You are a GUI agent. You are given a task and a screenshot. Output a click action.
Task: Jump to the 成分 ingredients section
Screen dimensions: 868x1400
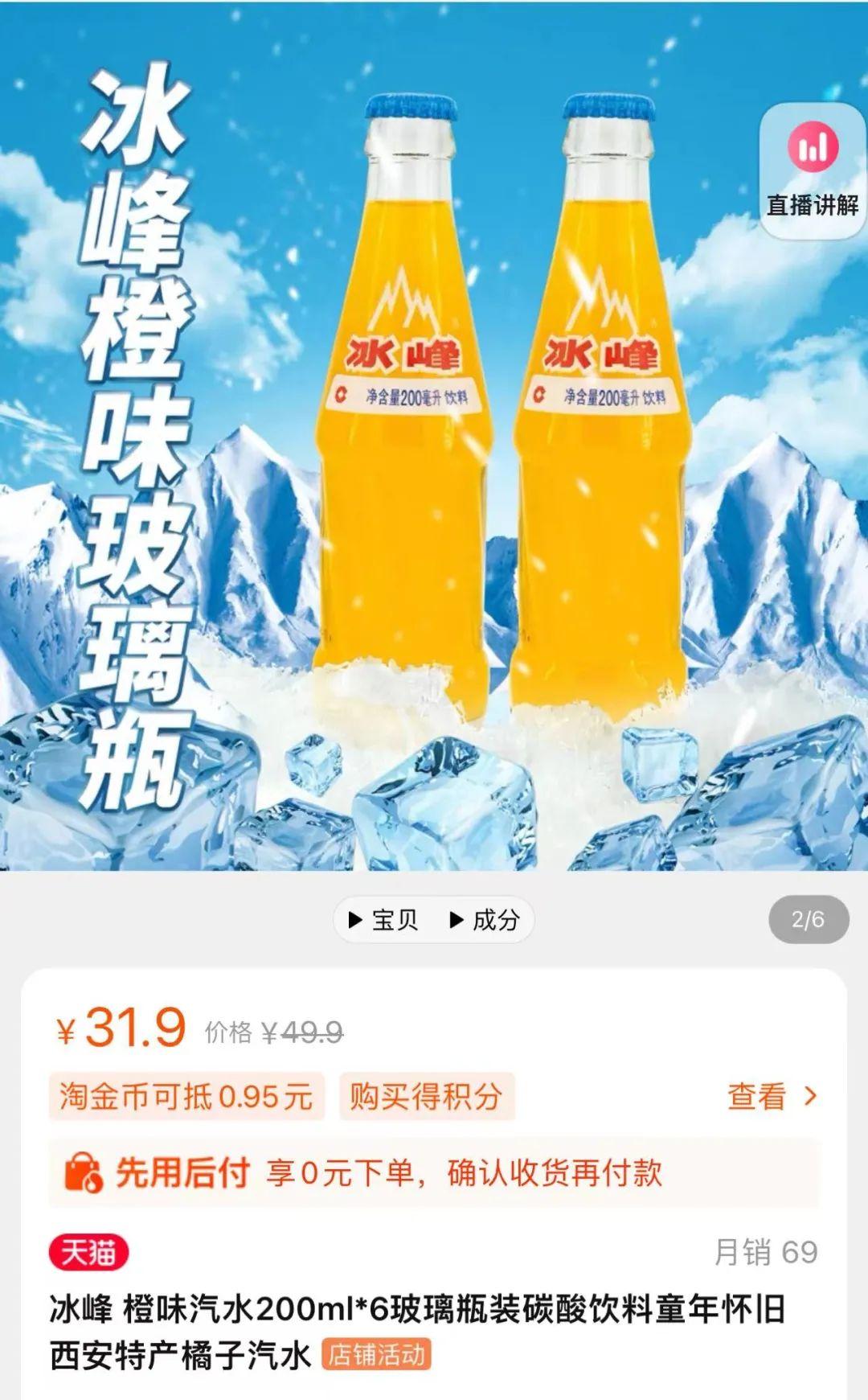click(x=485, y=920)
